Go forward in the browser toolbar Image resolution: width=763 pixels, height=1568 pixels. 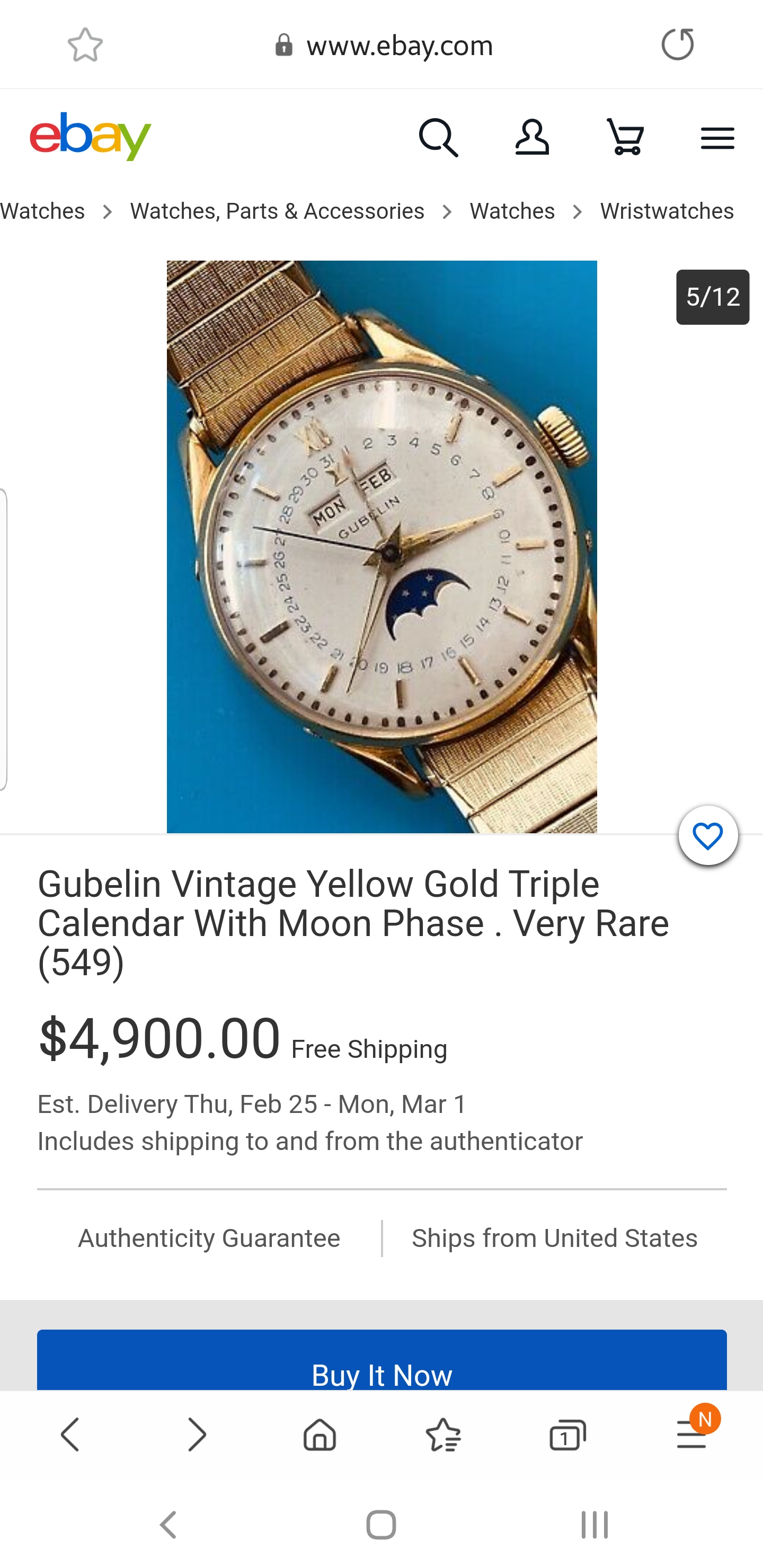click(x=196, y=1435)
